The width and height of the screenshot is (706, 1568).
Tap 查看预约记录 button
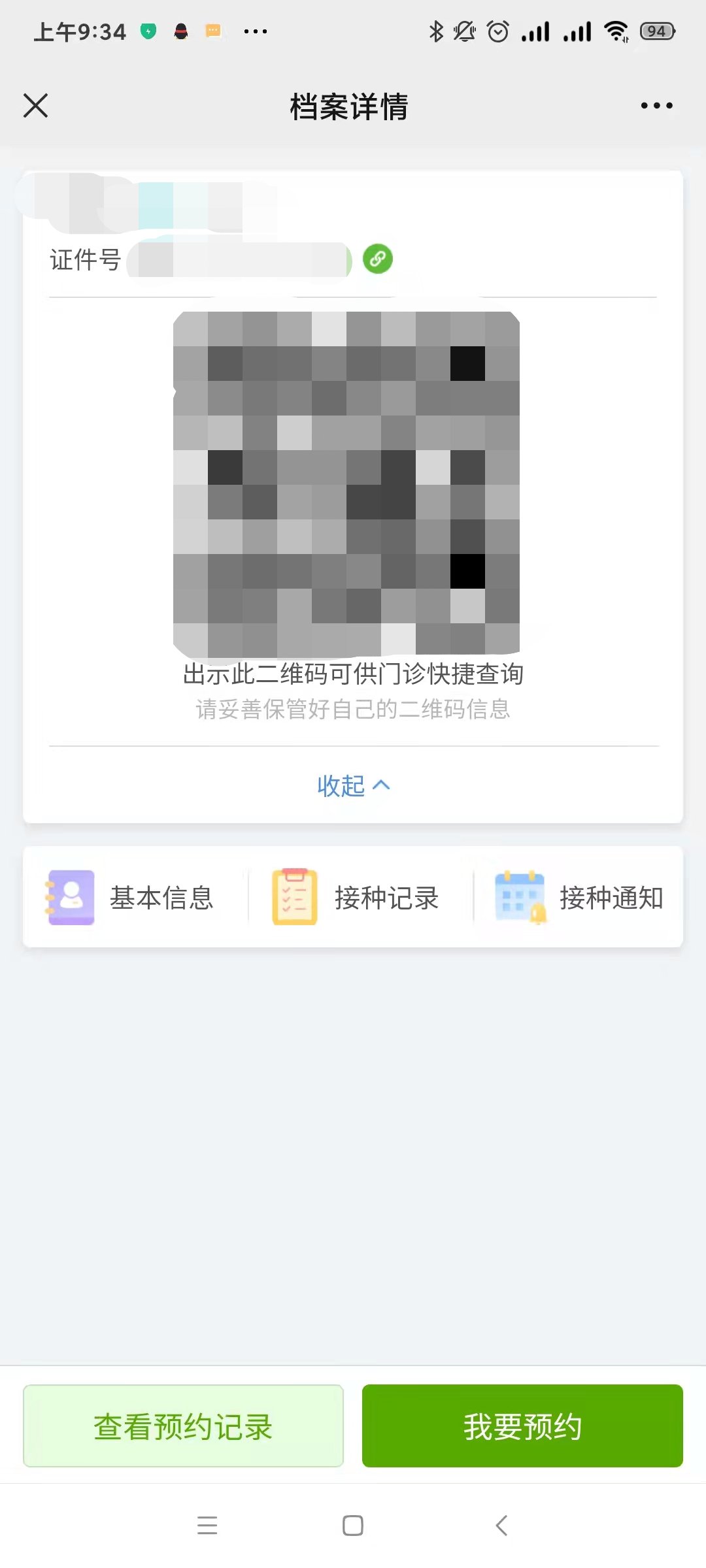tap(183, 1426)
